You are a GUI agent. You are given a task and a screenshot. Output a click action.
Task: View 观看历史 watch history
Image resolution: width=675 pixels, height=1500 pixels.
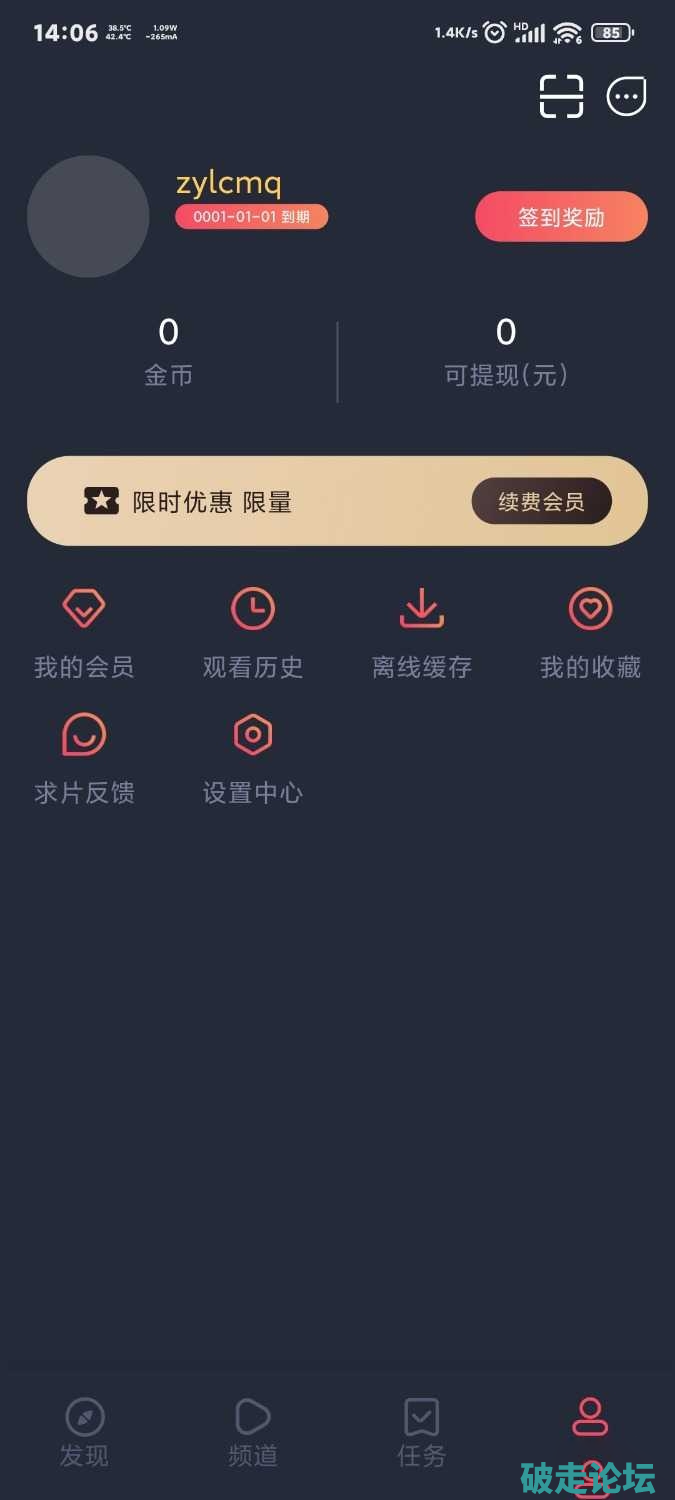click(253, 632)
